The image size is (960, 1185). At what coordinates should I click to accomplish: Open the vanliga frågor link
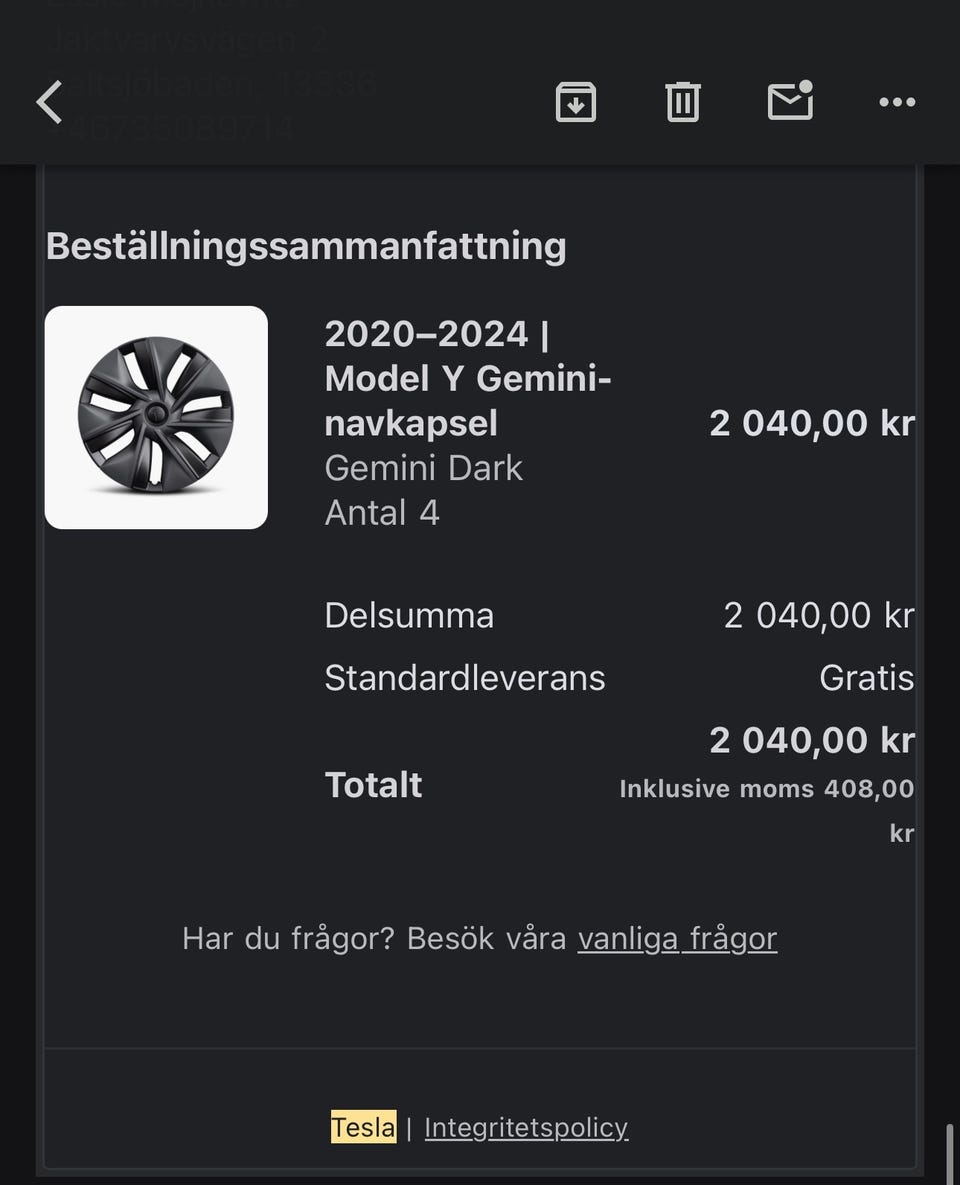(676, 938)
